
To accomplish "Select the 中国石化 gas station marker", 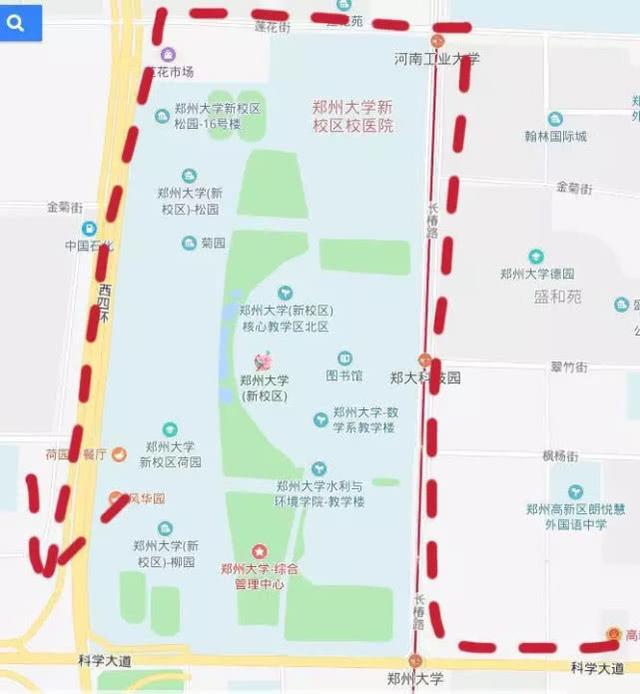I will pyautogui.click(x=89, y=229).
